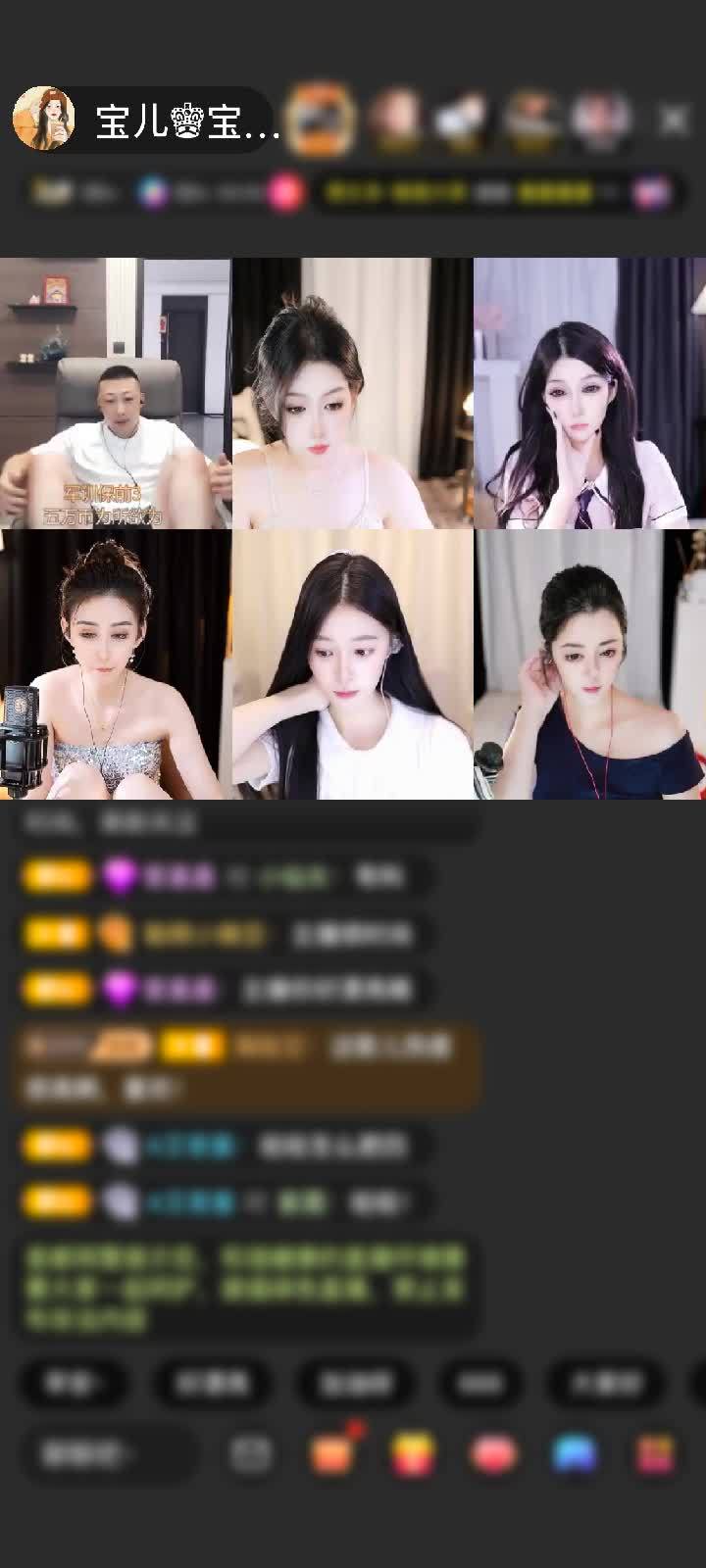Open the white T-shirt streamer's video tile

[353, 664]
